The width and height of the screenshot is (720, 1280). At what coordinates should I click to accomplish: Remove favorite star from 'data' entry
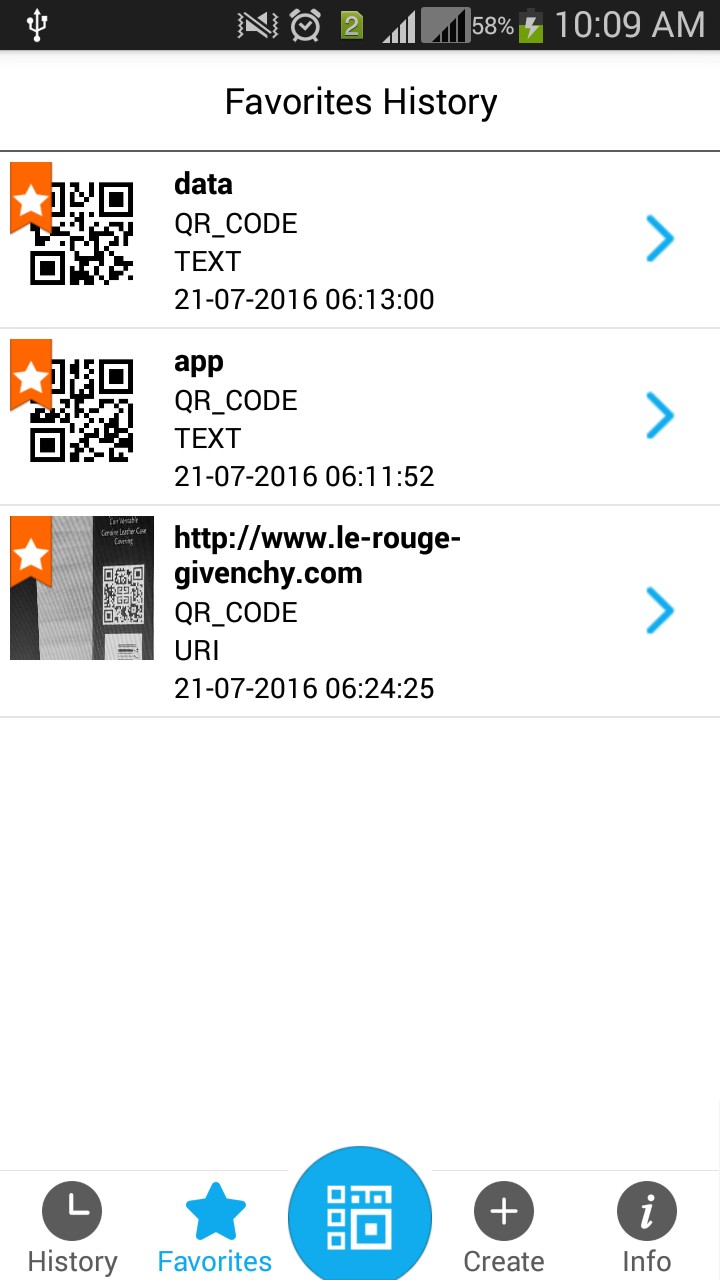(31, 199)
